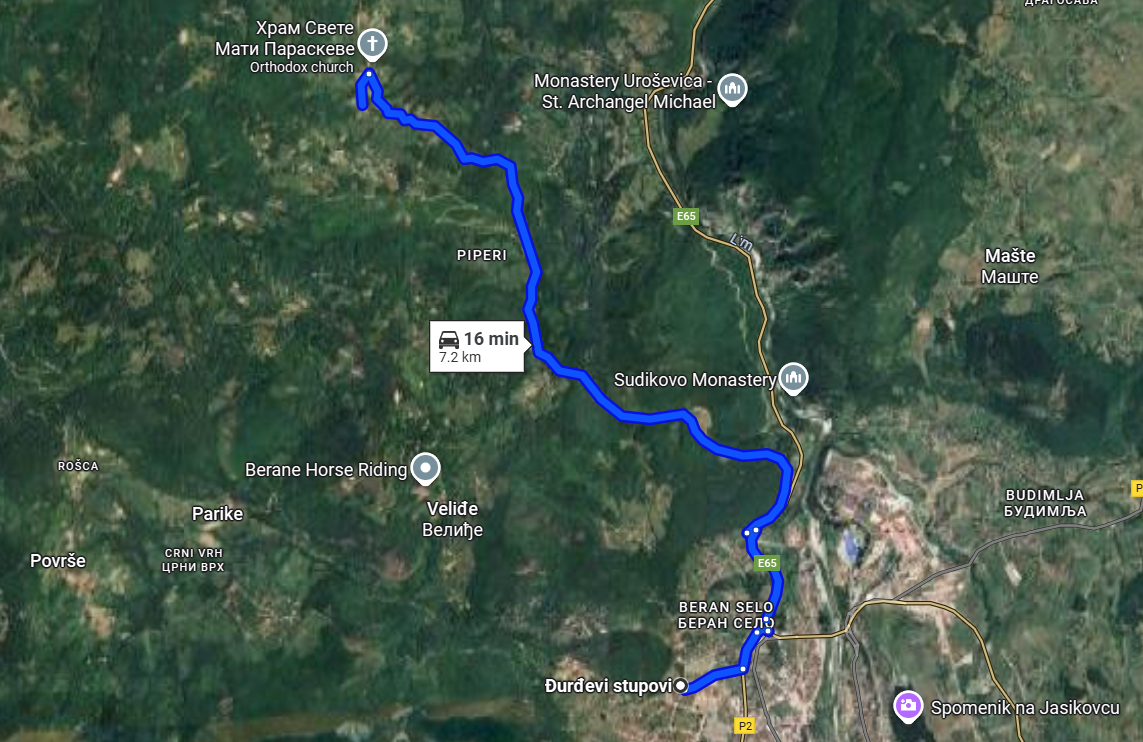View the Spomenik na Jasikovcu photo spot

coord(908,706)
